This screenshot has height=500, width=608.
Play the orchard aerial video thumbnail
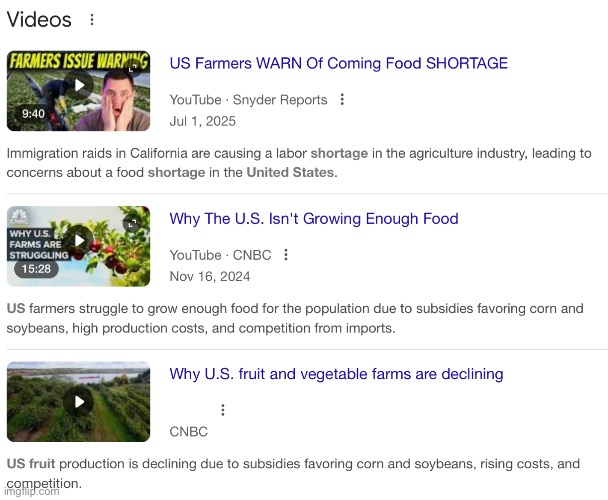point(78,400)
